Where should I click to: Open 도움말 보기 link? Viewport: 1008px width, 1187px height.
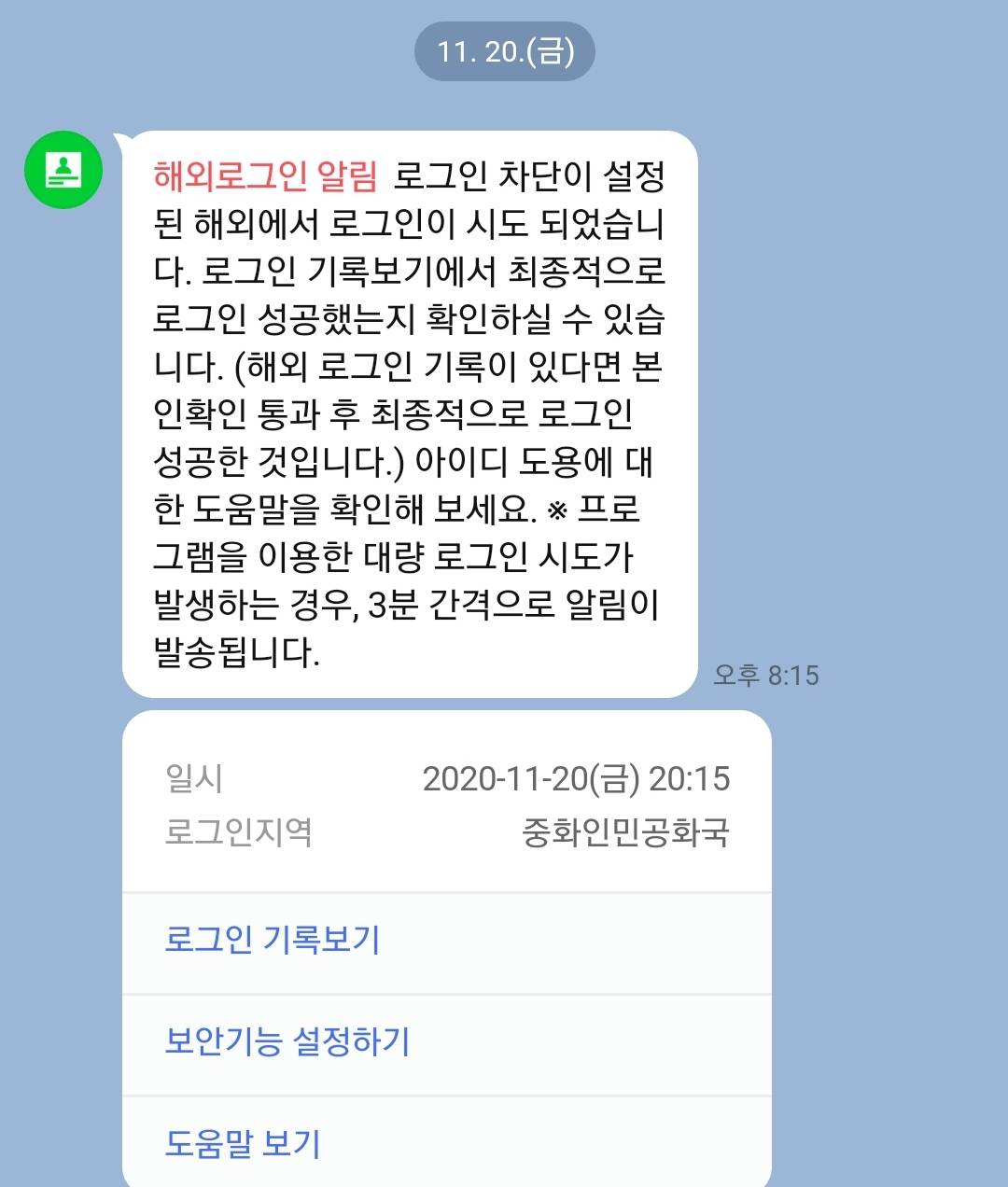(x=243, y=1143)
